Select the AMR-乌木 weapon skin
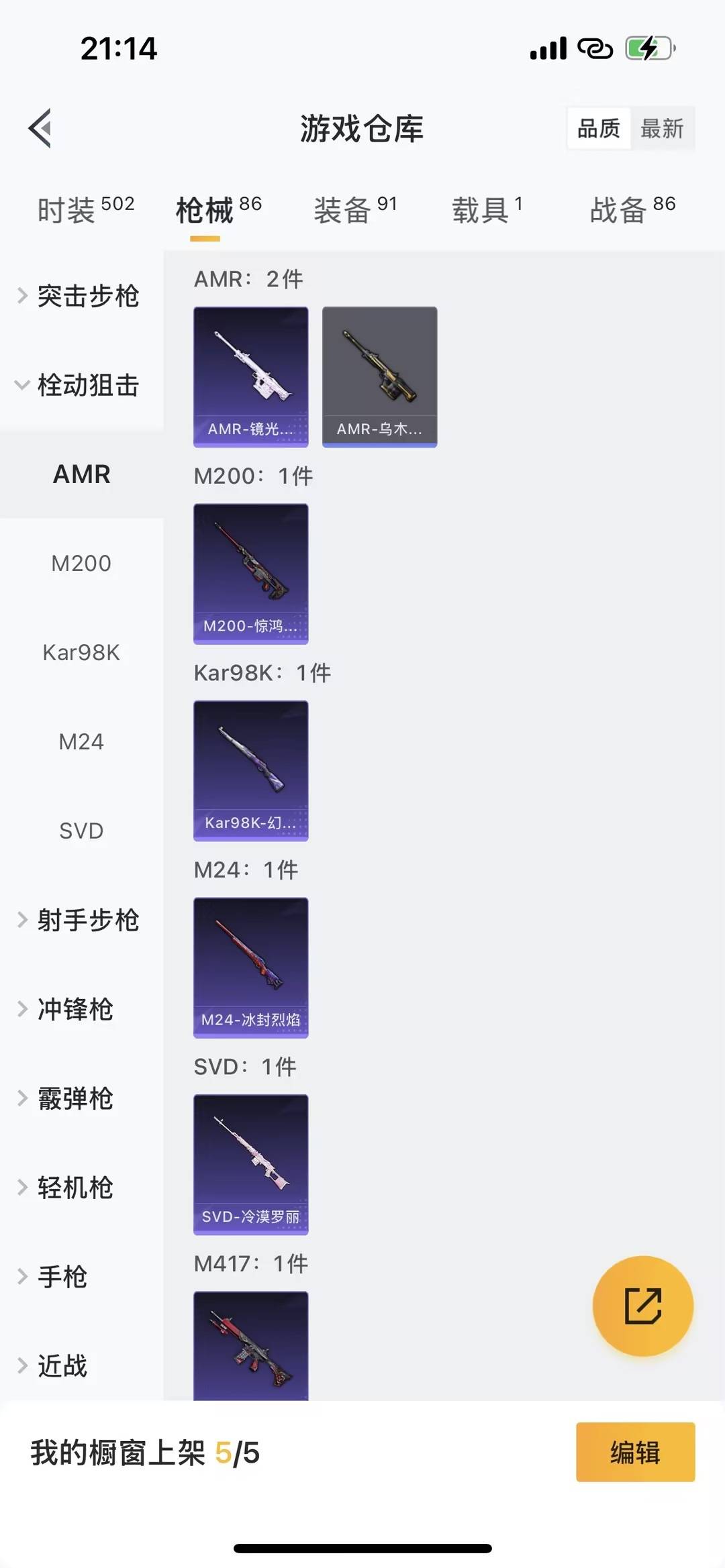The width and height of the screenshot is (725, 1568). pos(379,376)
